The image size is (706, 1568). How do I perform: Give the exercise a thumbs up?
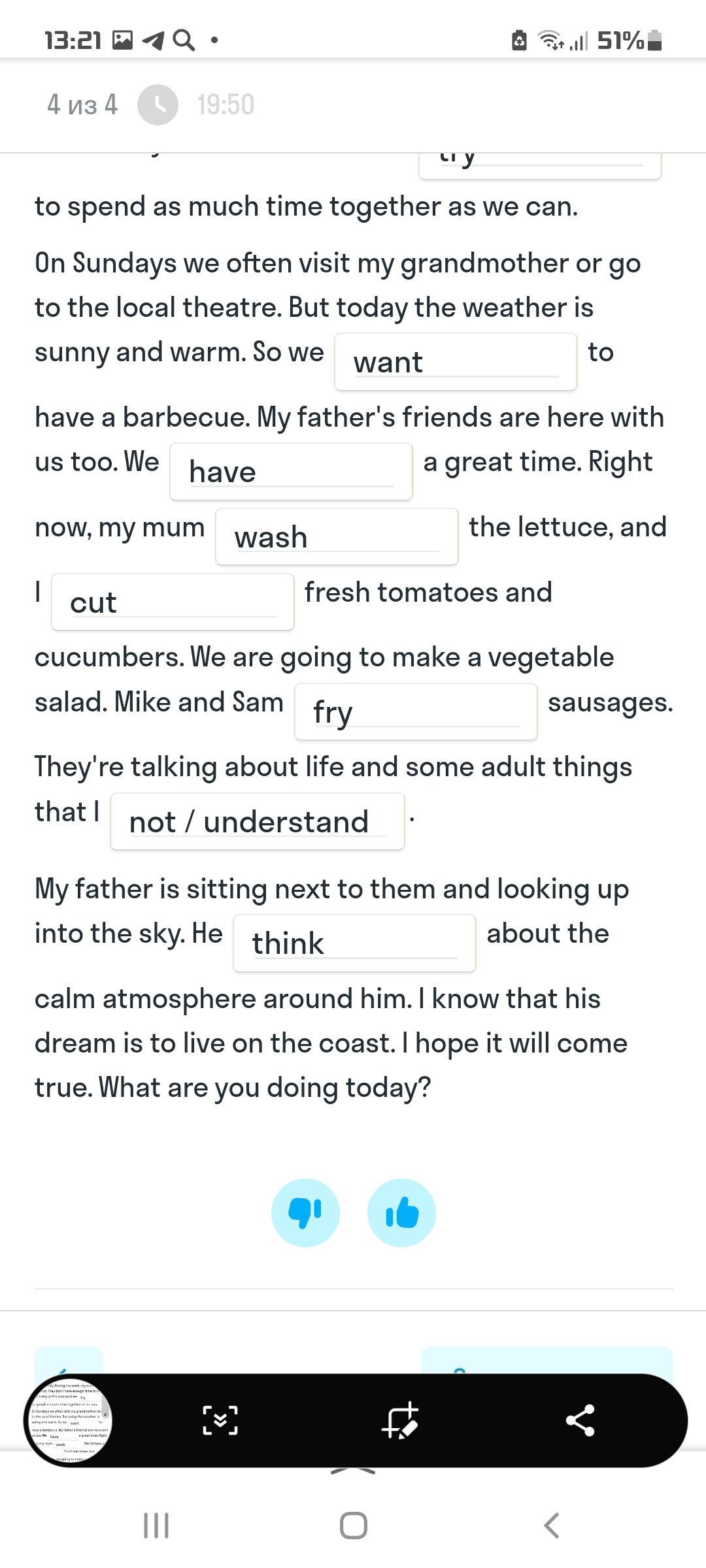click(x=401, y=1213)
